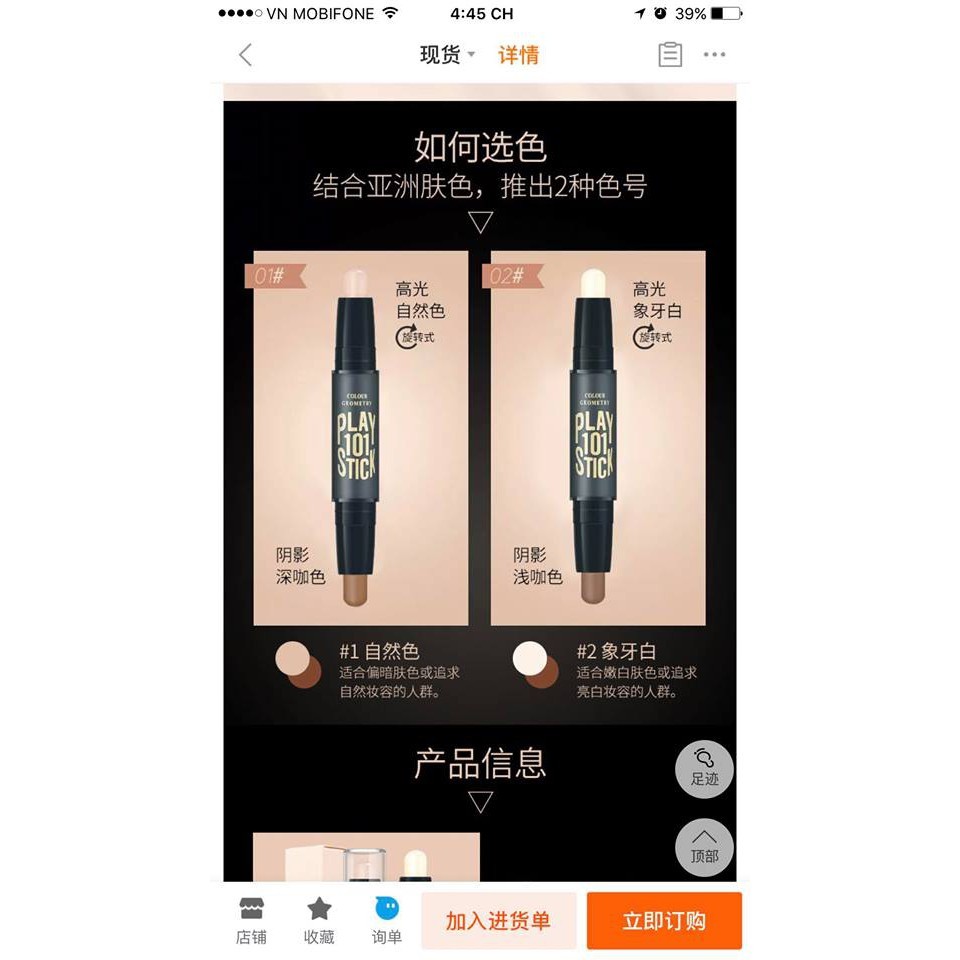The image size is (960, 960).
Task: Visit the 店铺 store page
Action: pyautogui.click(x=251, y=921)
